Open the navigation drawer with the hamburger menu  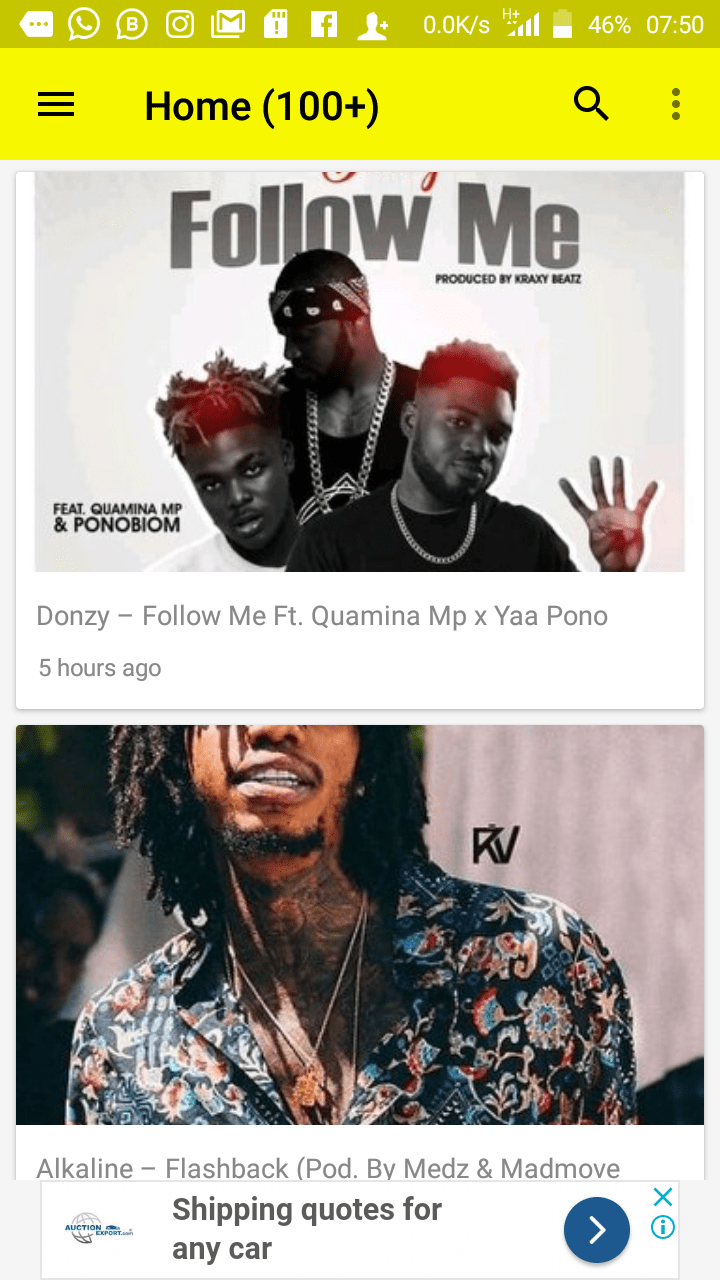coord(56,103)
